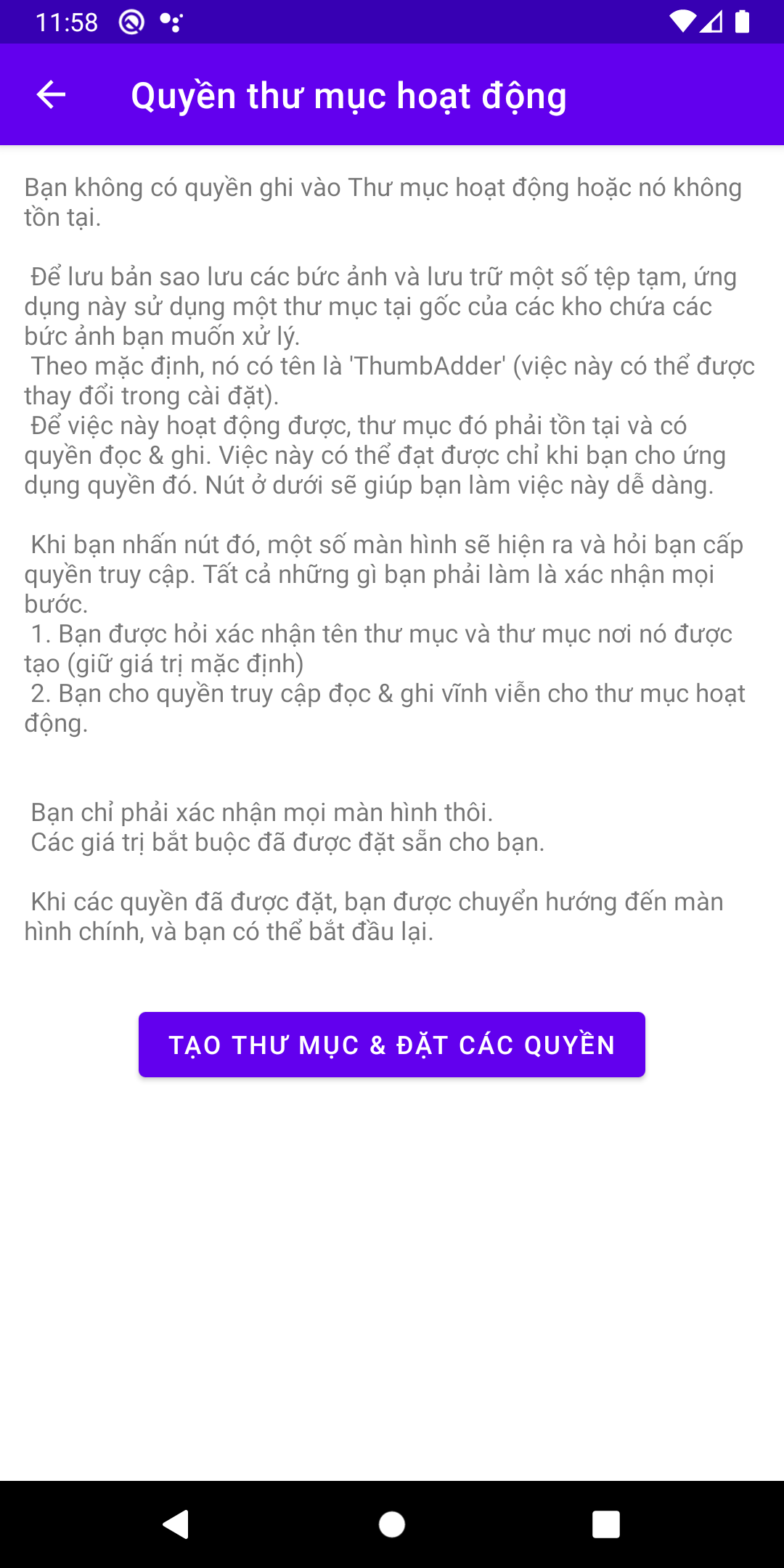This screenshot has height=1568, width=784.
Task: Go back using the app bar arrow
Action: click(x=51, y=95)
